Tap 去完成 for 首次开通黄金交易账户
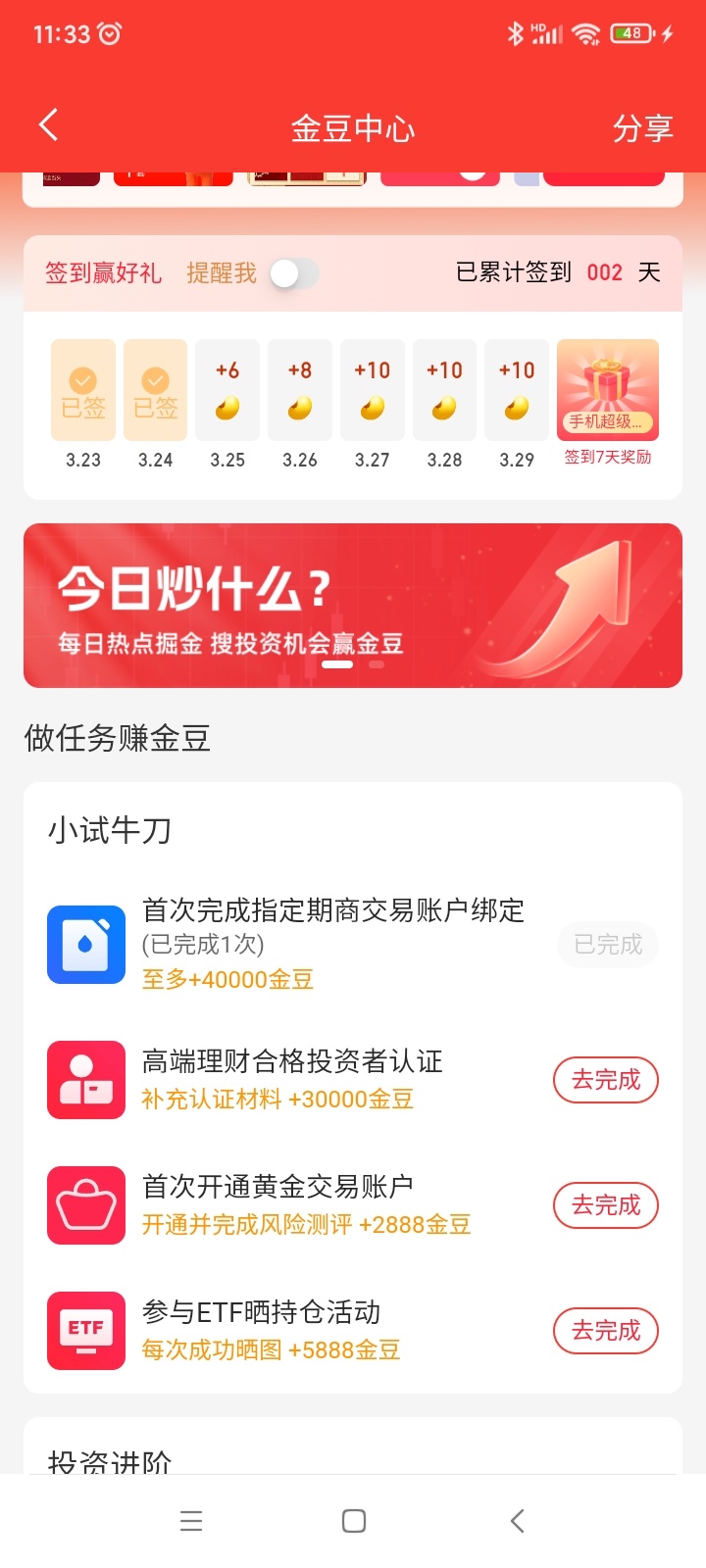The image size is (706, 1568). (x=606, y=1205)
